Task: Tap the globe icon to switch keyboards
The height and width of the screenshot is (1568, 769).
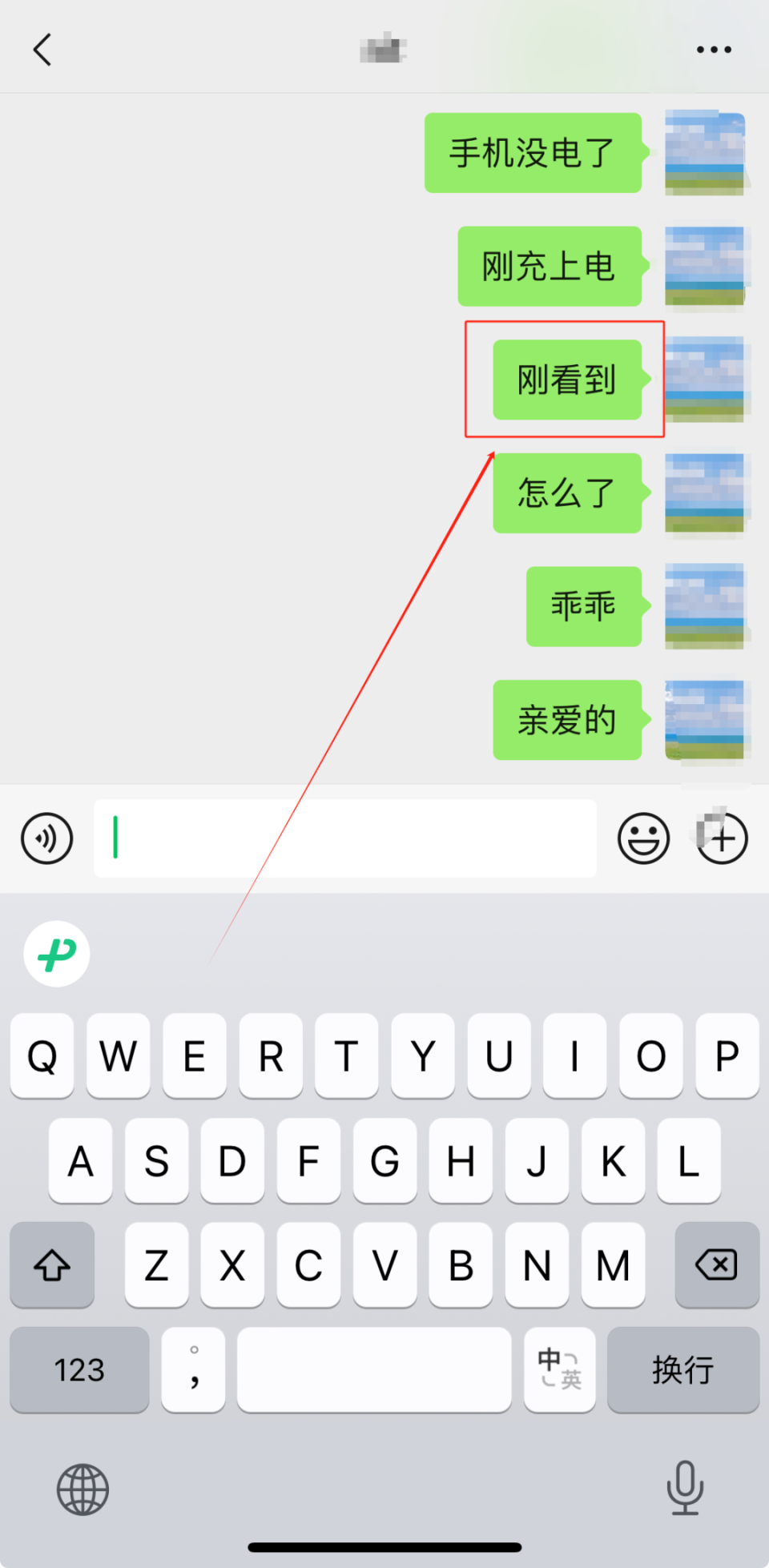Action: coord(83,1489)
